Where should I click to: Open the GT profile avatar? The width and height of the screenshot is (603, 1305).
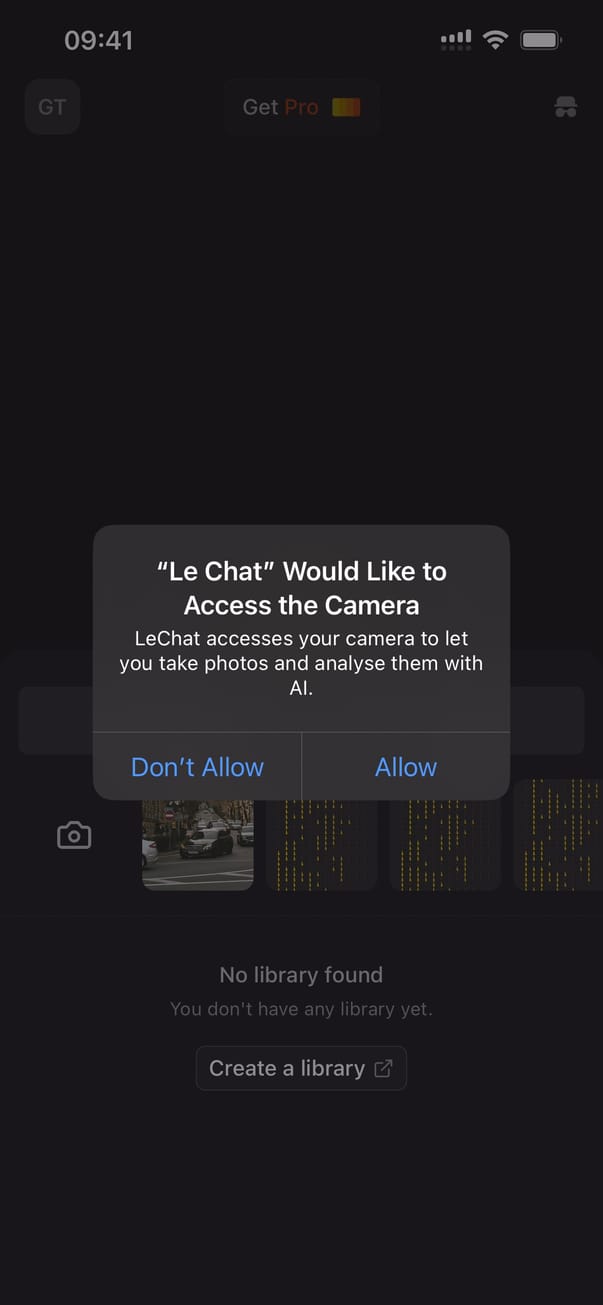point(52,107)
